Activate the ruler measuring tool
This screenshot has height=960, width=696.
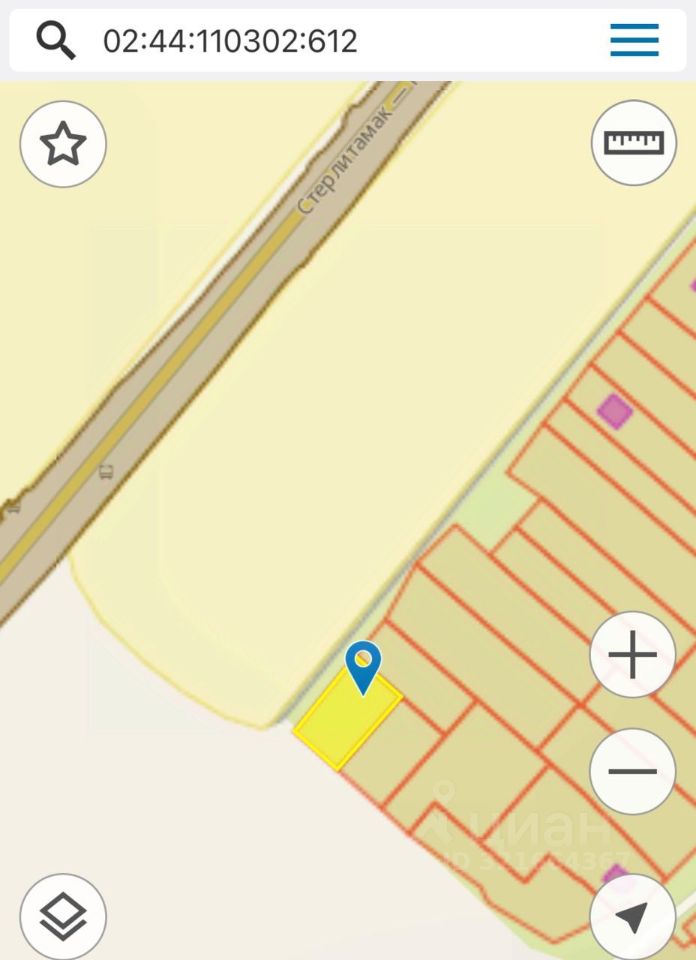point(634,142)
